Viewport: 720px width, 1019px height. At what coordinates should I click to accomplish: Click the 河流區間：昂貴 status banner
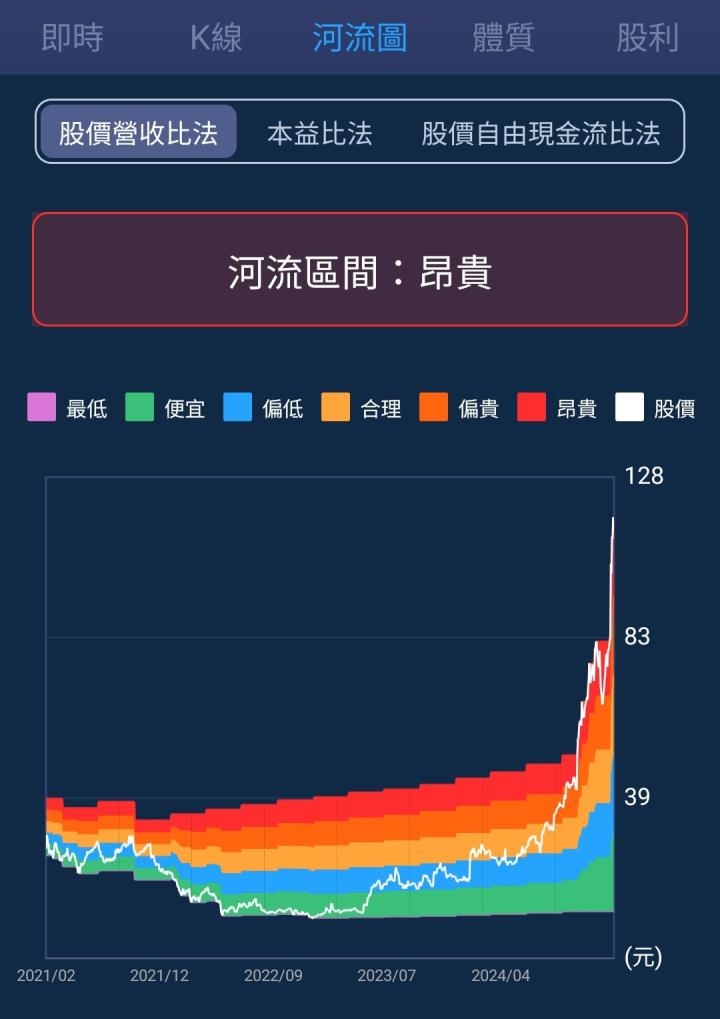[360, 268]
